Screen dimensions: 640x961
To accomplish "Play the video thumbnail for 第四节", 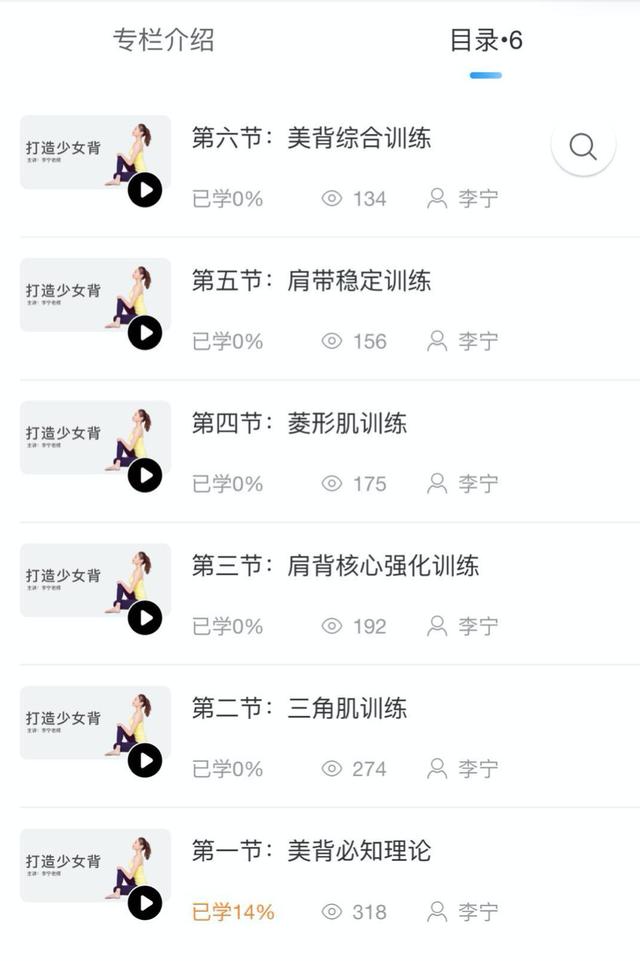I will pyautogui.click(x=145, y=476).
